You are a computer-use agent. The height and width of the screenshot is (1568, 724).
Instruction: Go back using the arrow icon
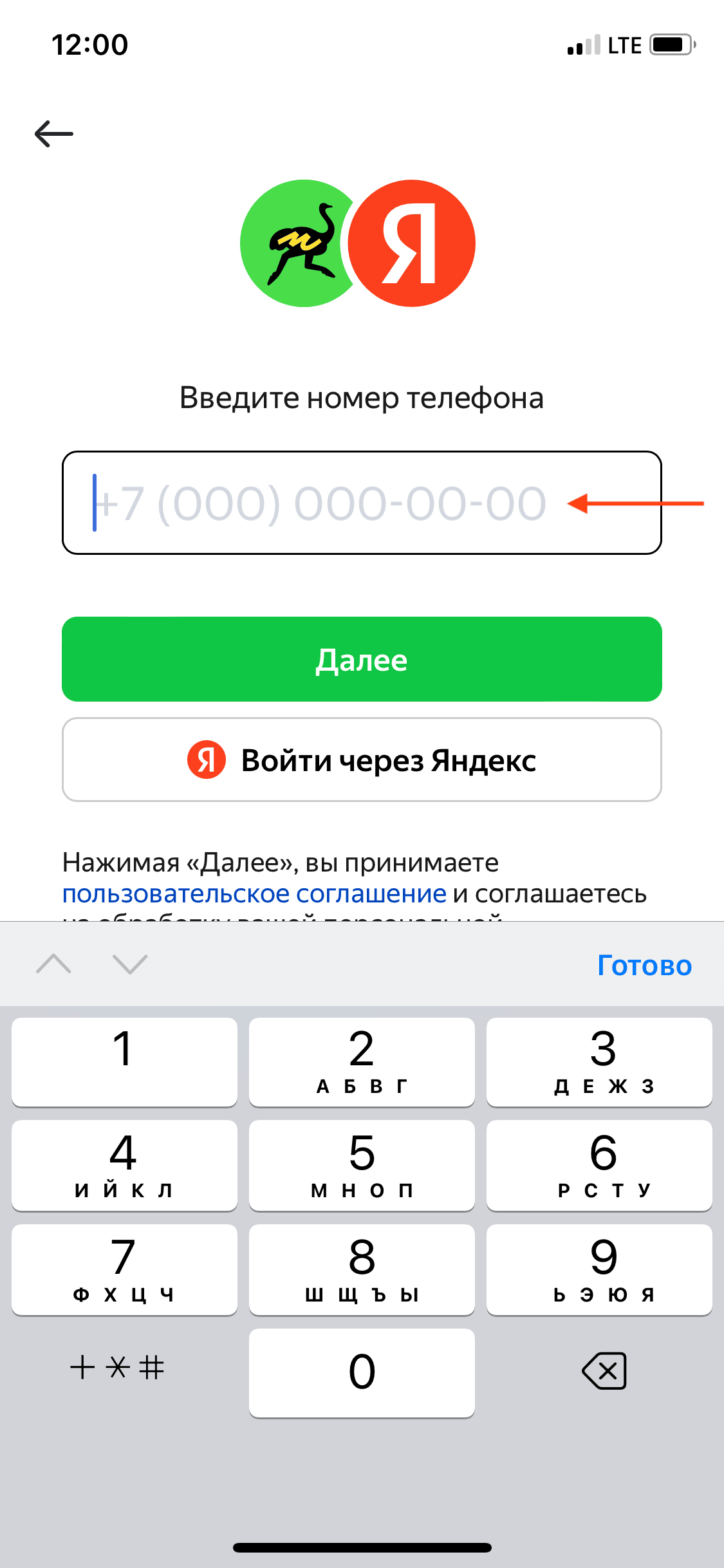(54, 134)
